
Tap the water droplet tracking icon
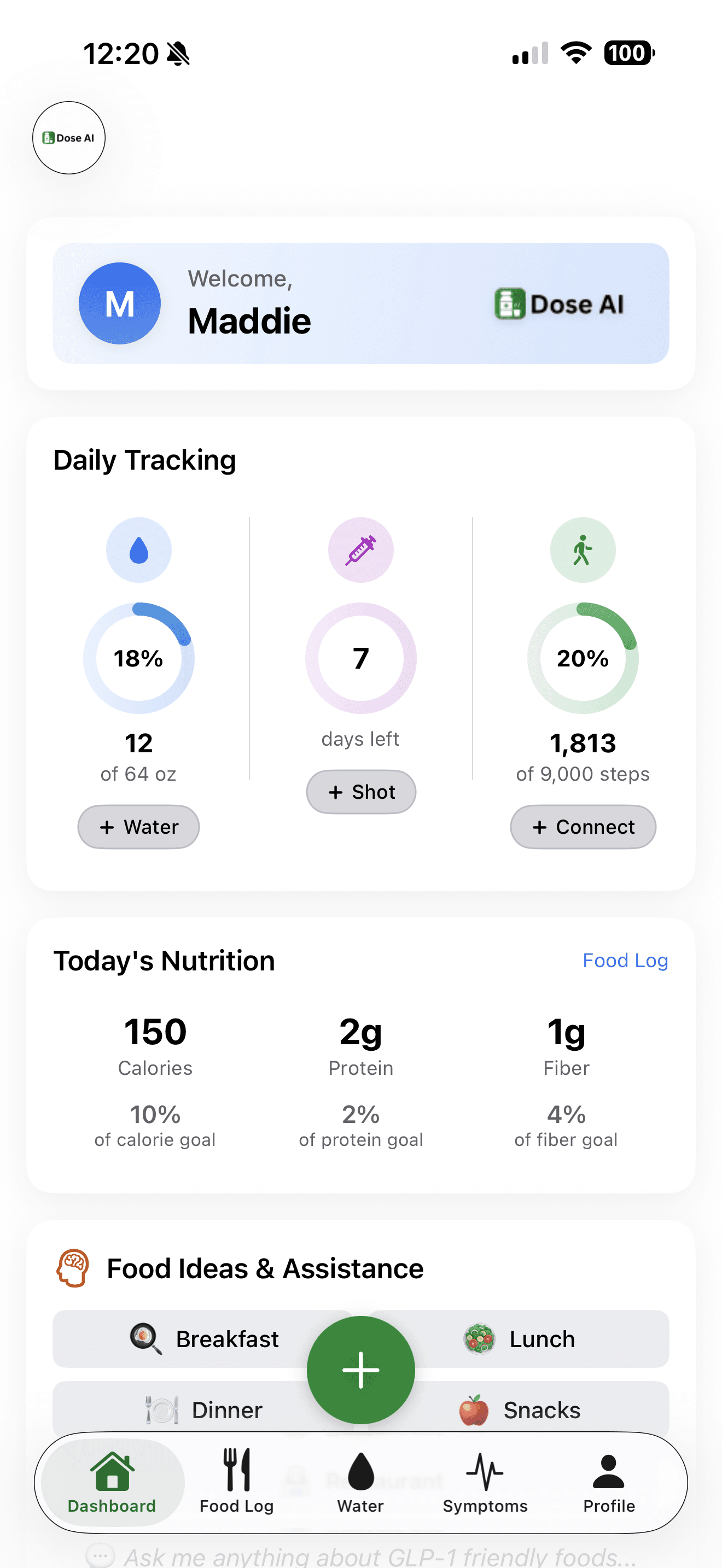138,549
